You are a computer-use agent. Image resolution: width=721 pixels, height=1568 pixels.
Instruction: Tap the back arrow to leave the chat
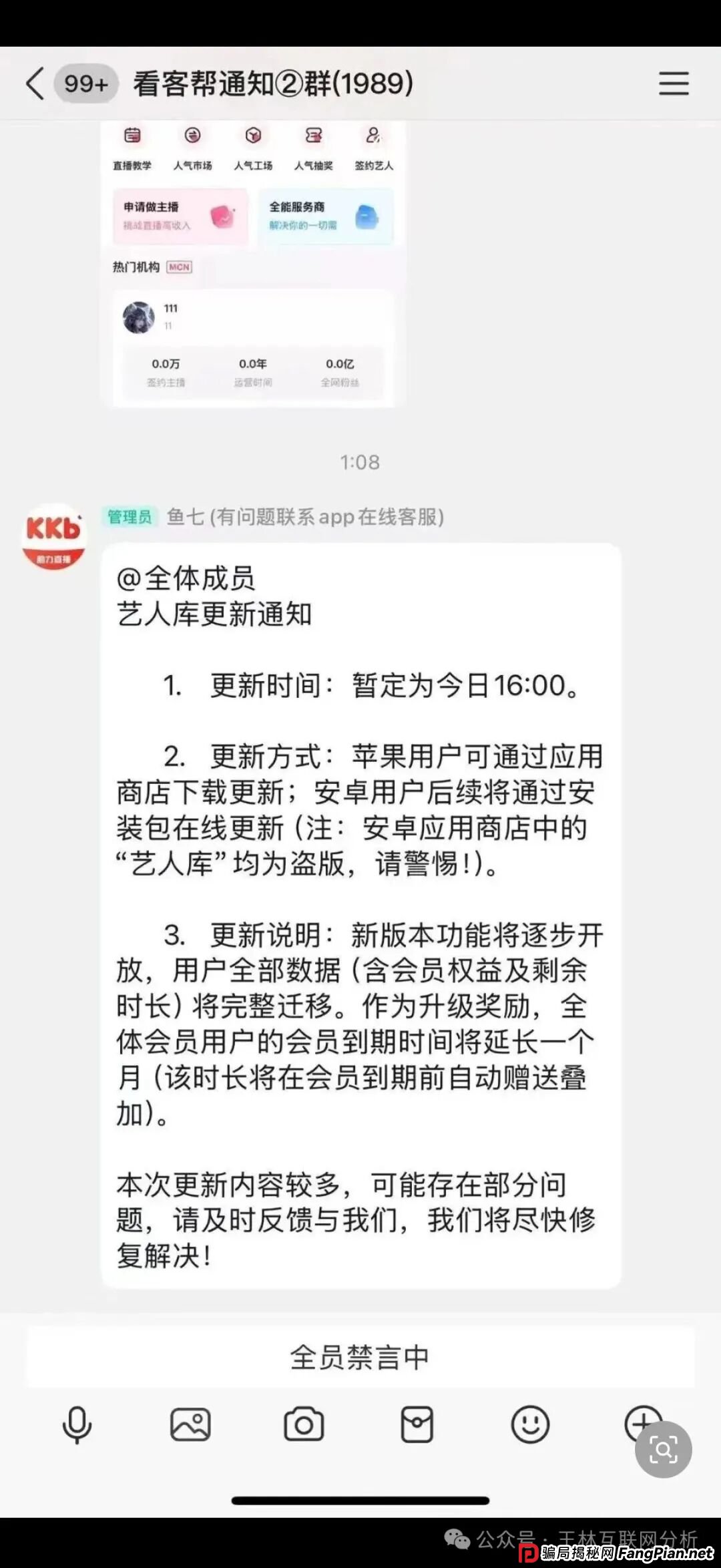(33, 83)
